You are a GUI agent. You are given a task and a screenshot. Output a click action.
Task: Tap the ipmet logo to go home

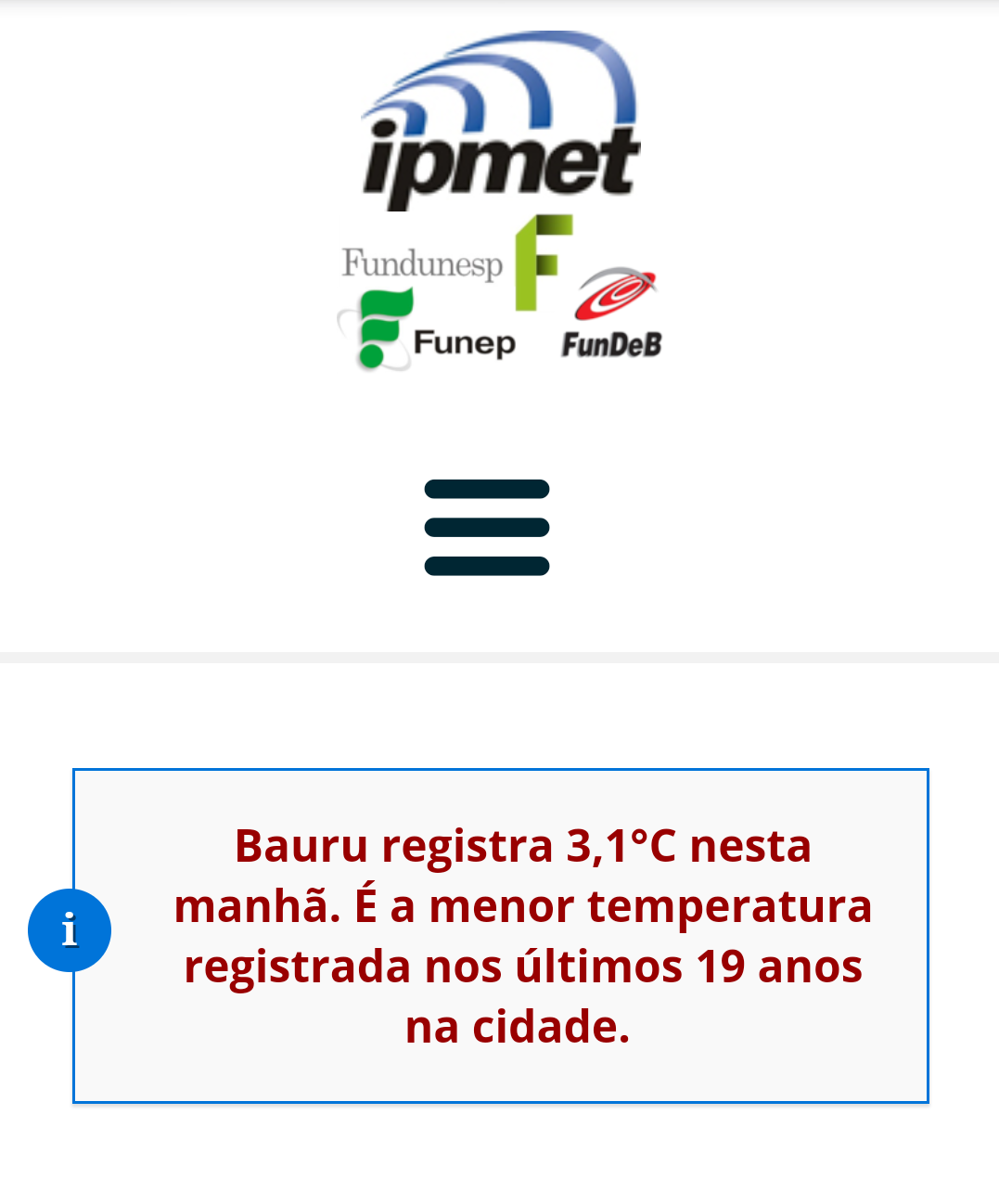click(501, 125)
